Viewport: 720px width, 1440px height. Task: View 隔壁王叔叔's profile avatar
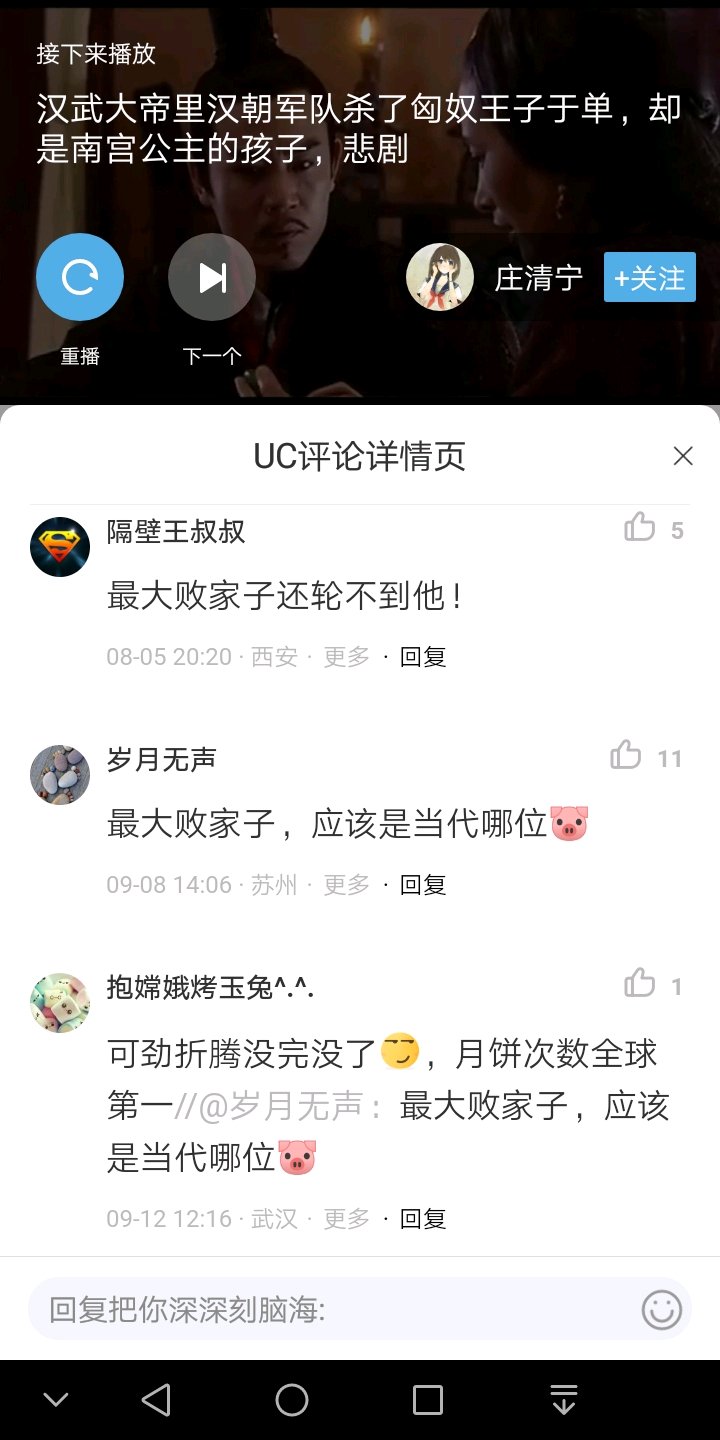pos(60,547)
